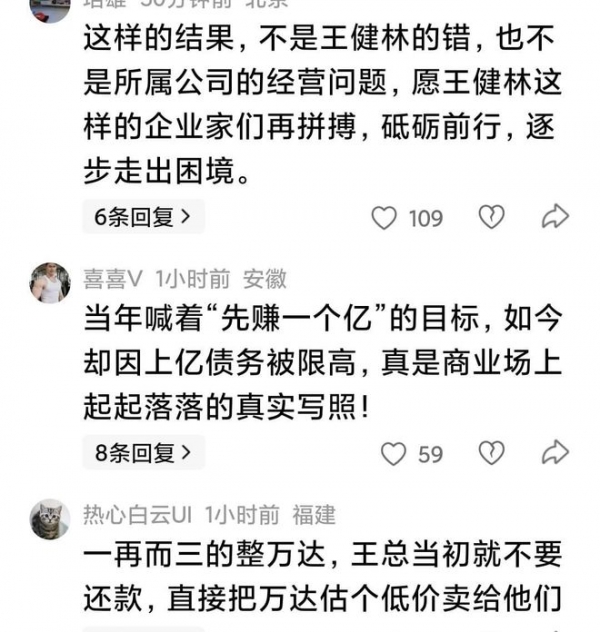
Task: Open 热心白云UI's username
Action: [x=137, y=515]
